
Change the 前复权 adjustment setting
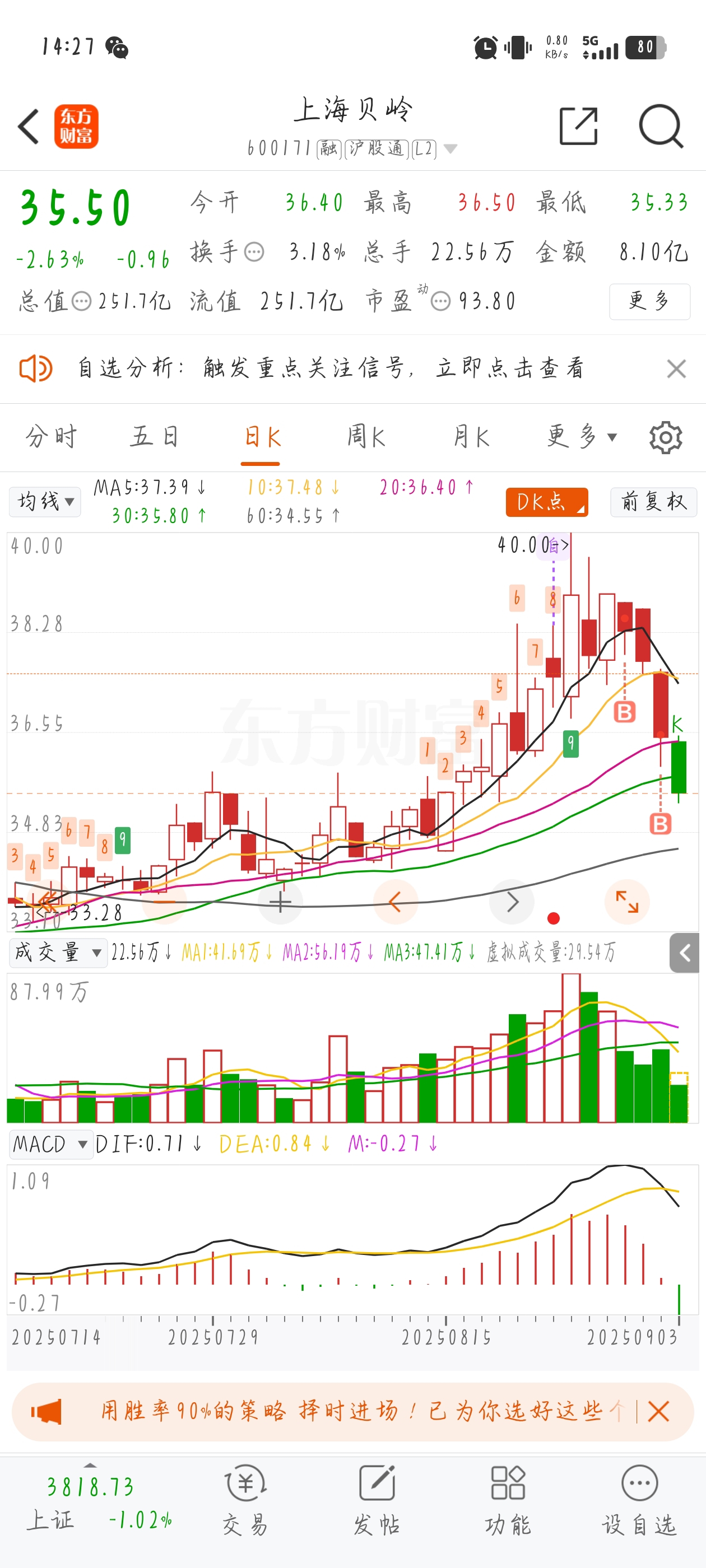654,502
